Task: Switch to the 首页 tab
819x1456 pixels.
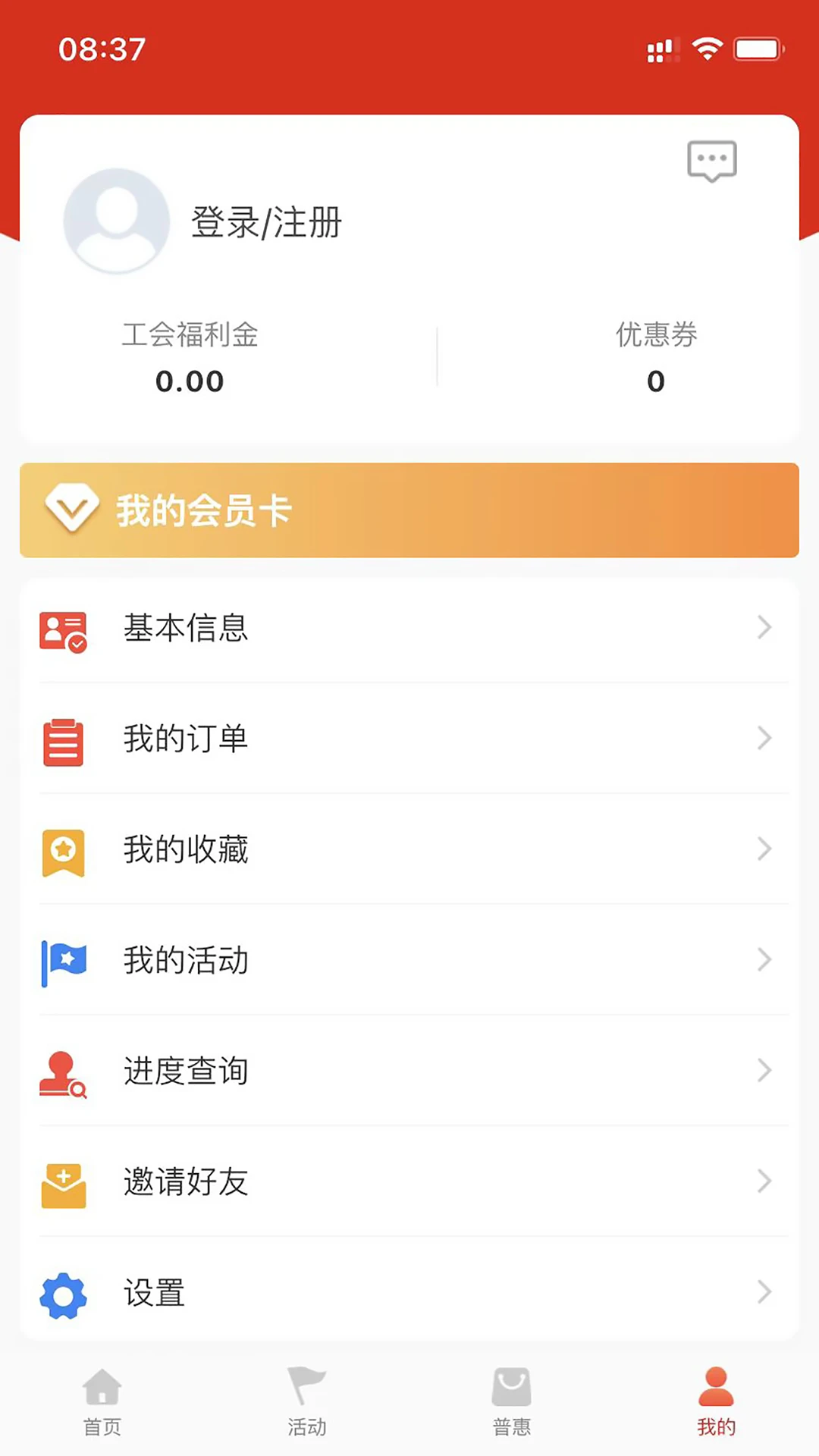Action: click(x=102, y=1403)
